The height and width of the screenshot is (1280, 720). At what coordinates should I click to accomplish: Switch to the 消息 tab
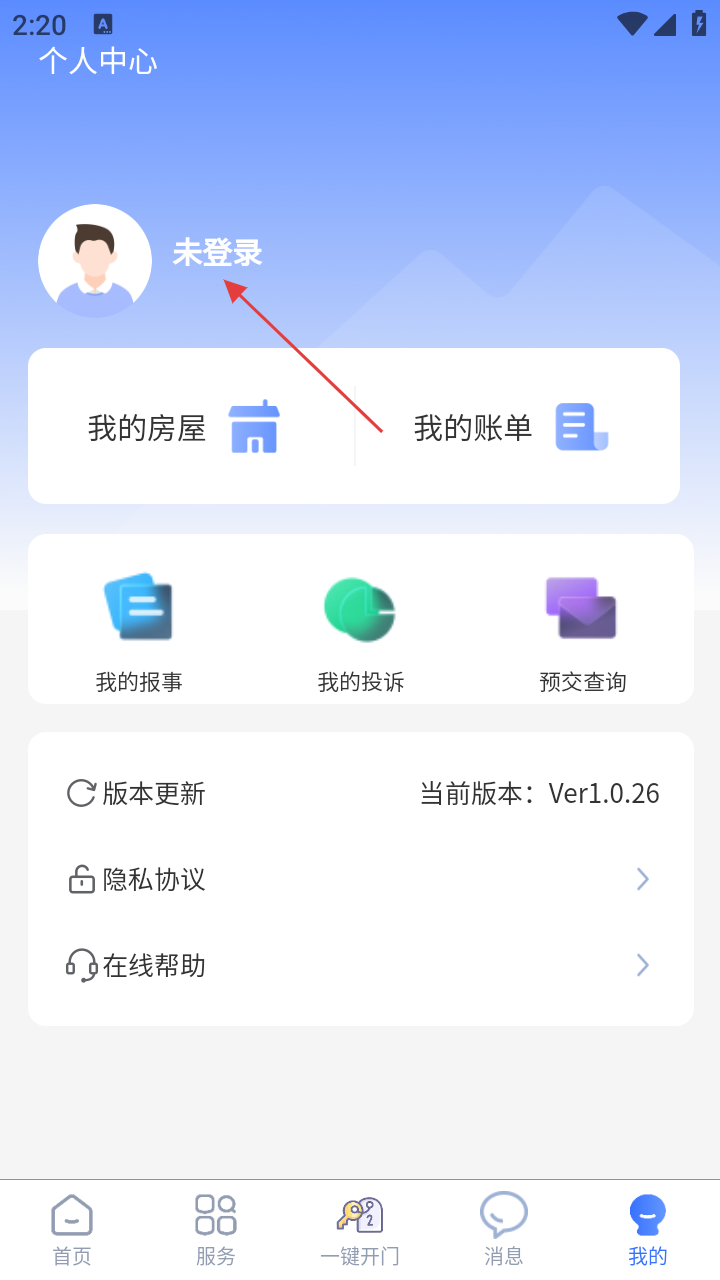tap(504, 1229)
